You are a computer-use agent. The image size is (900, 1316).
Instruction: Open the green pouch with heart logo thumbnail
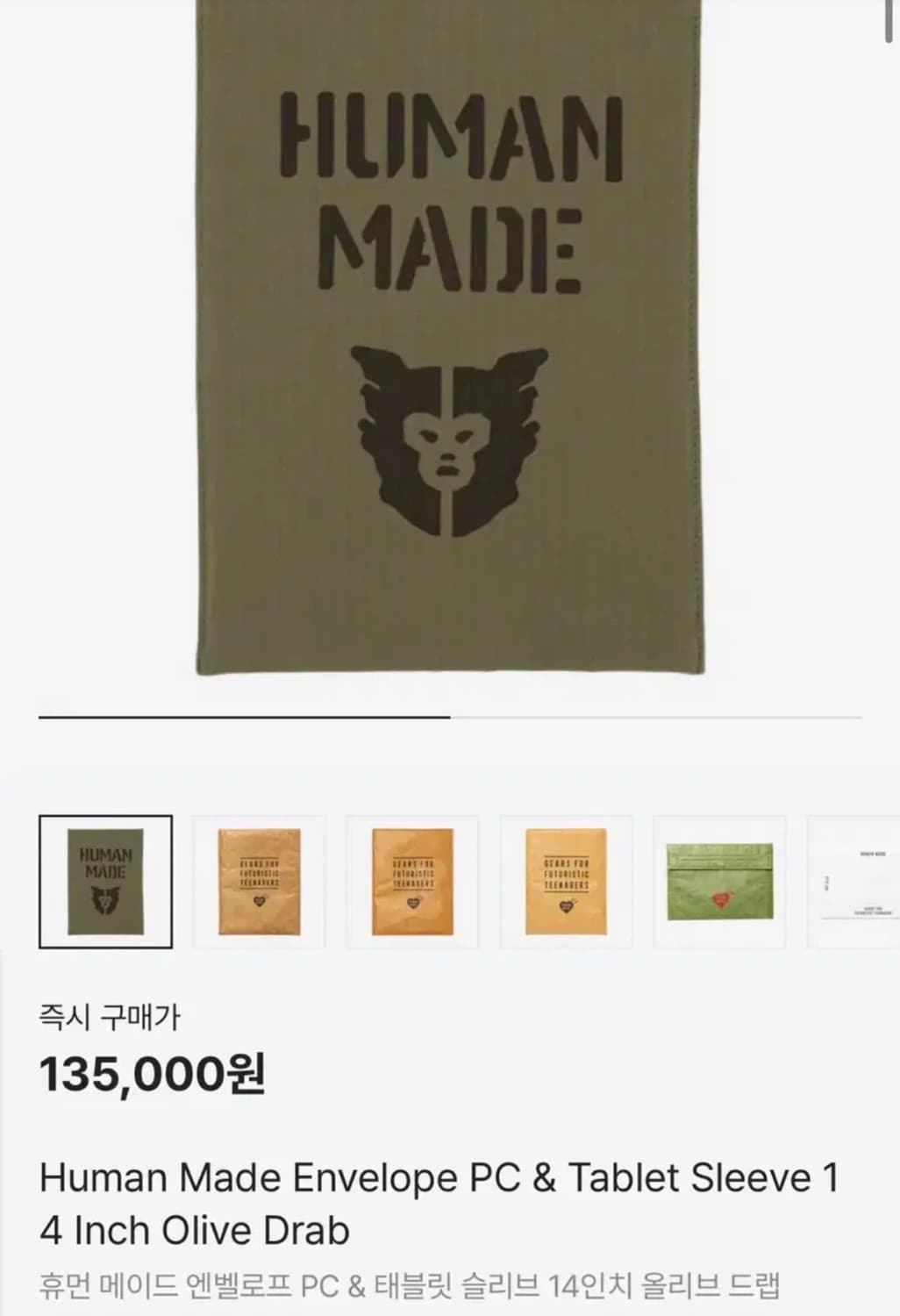(719, 882)
